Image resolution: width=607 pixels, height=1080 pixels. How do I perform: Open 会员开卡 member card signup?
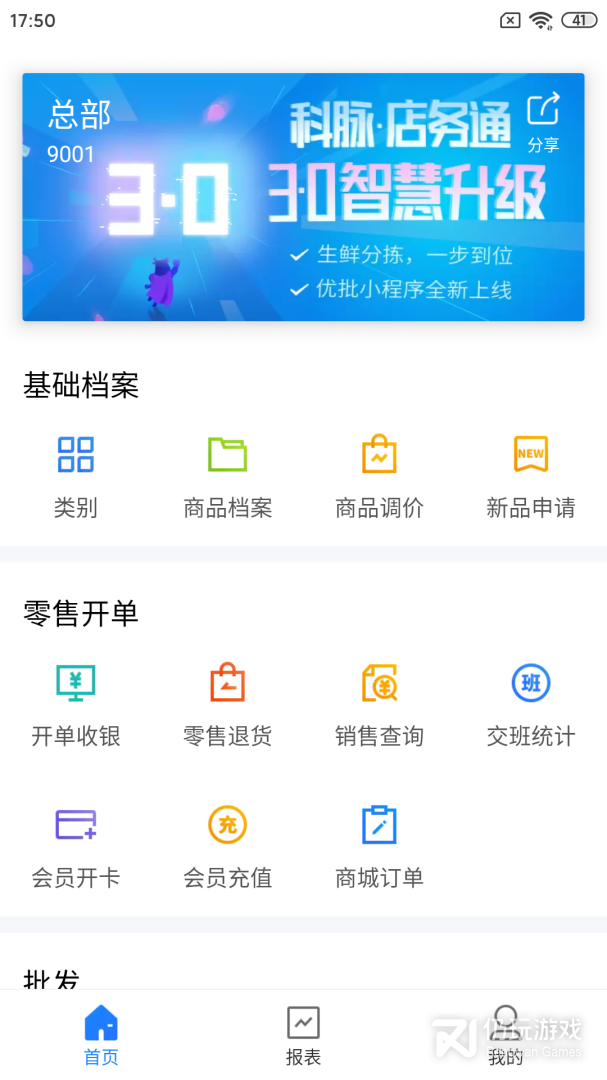[x=76, y=845]
